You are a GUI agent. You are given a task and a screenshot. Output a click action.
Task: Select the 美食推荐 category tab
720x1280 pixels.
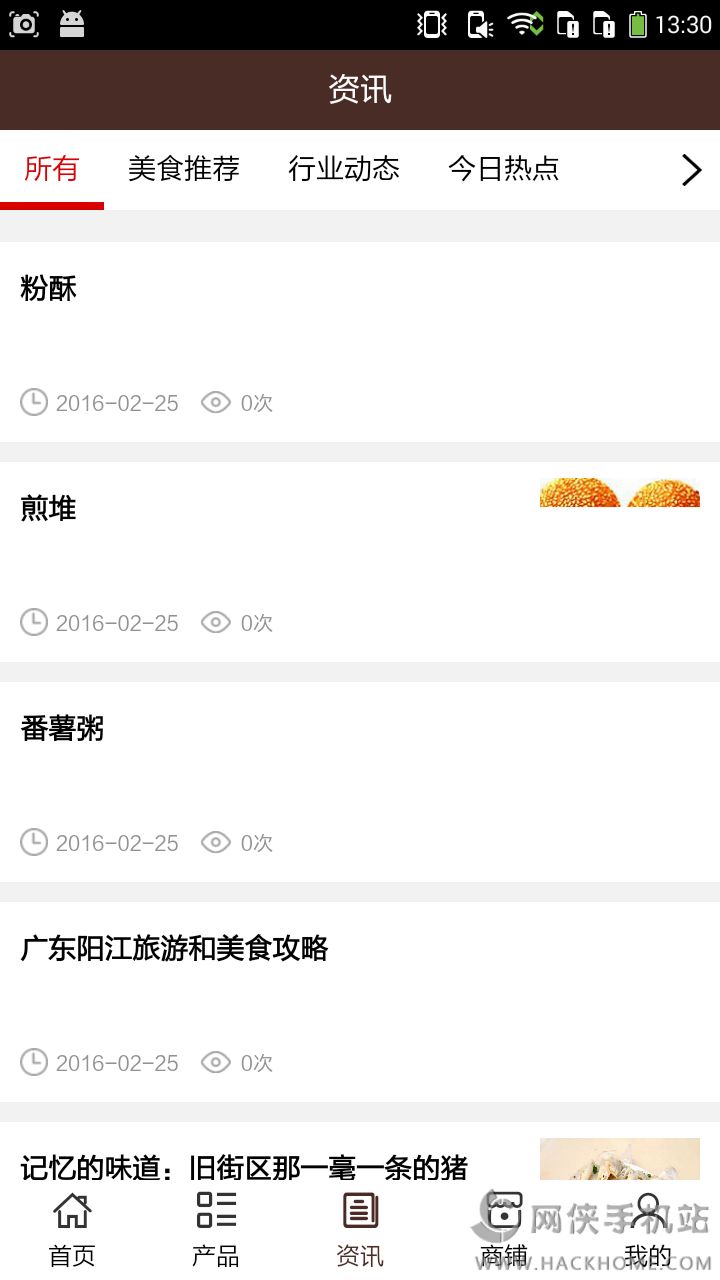(184, 169)
